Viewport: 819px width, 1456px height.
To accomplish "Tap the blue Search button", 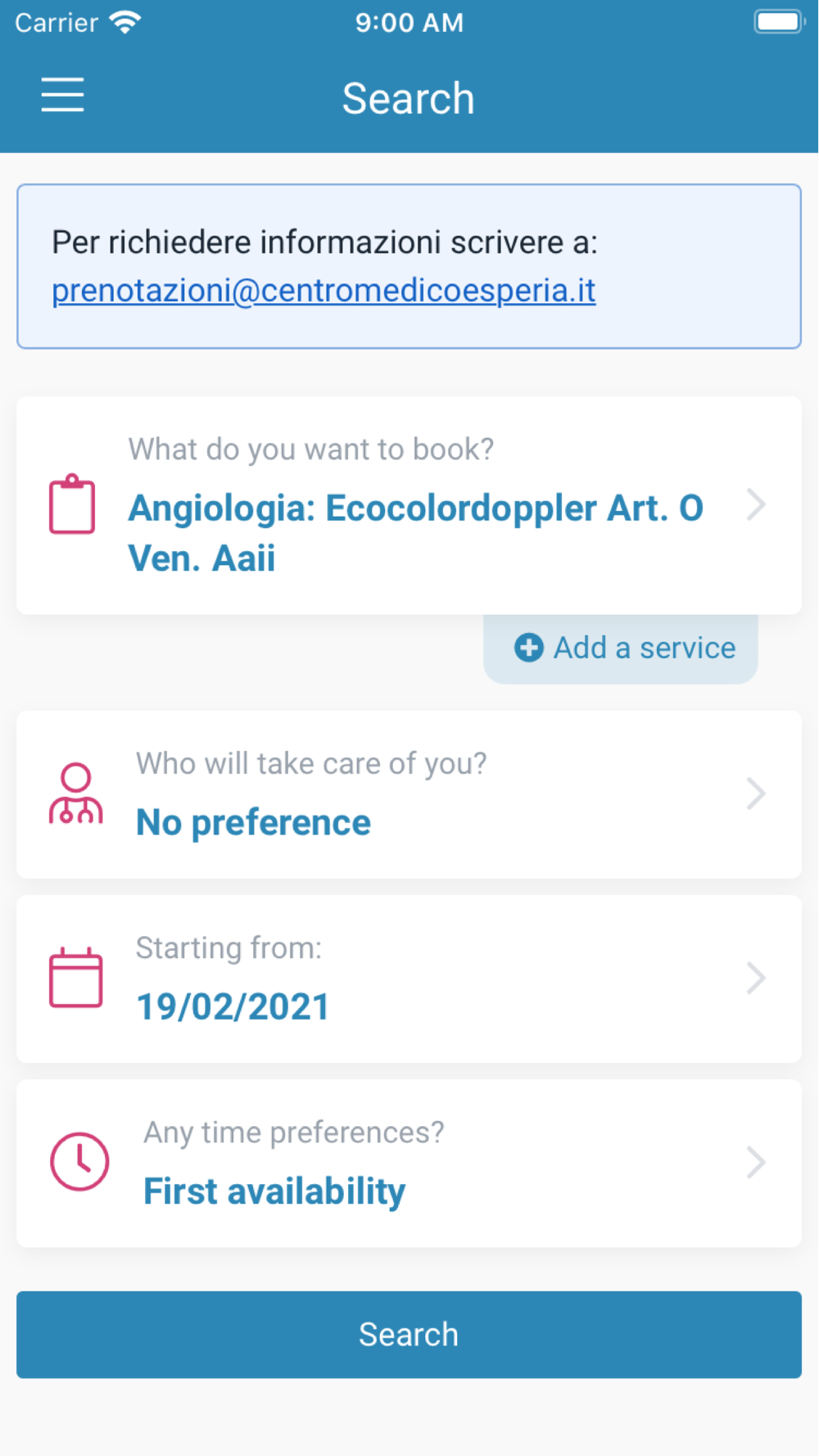I will click(409, 1335).
